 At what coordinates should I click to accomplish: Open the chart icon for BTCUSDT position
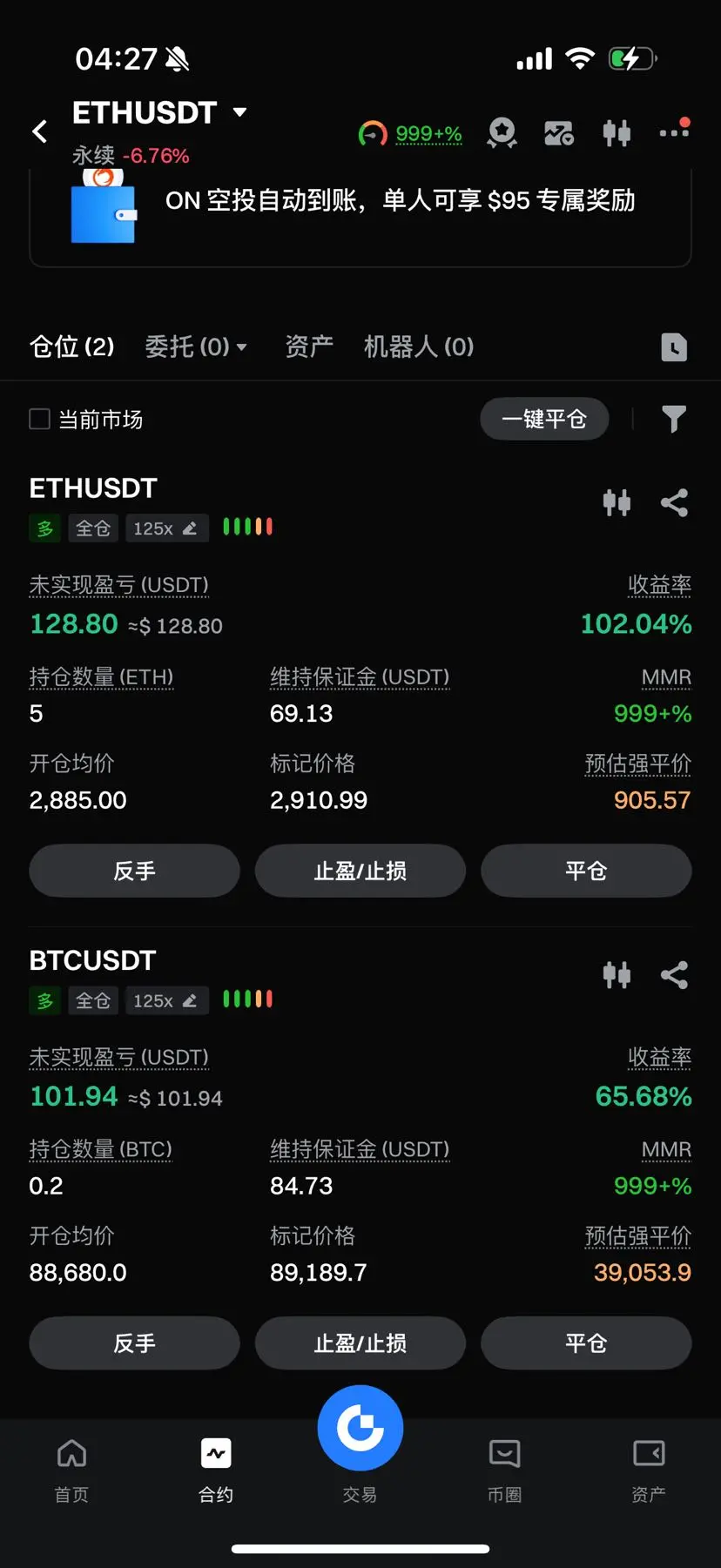pos(617,975)
